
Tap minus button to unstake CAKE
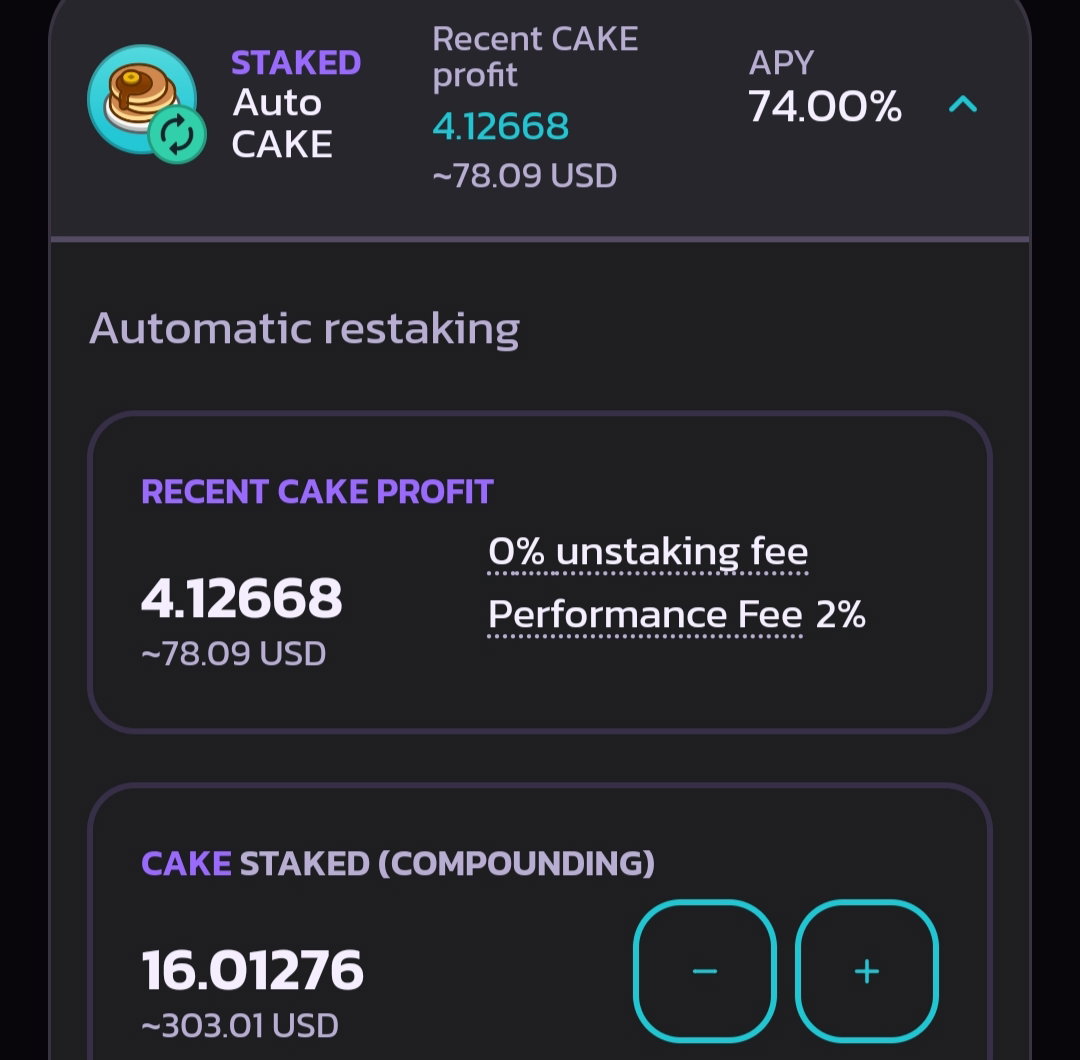tap(705, 970)
